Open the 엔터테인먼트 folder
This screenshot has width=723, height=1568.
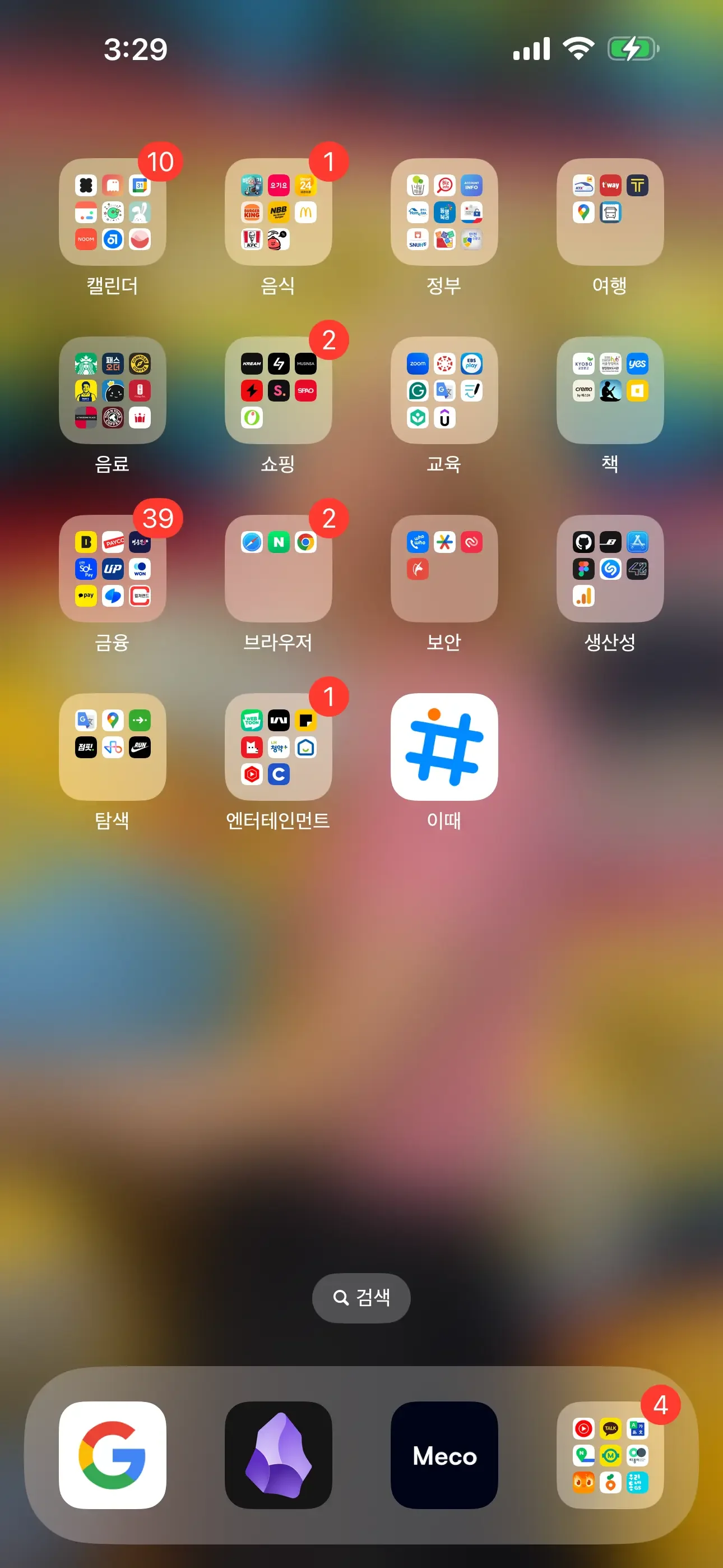278,747
